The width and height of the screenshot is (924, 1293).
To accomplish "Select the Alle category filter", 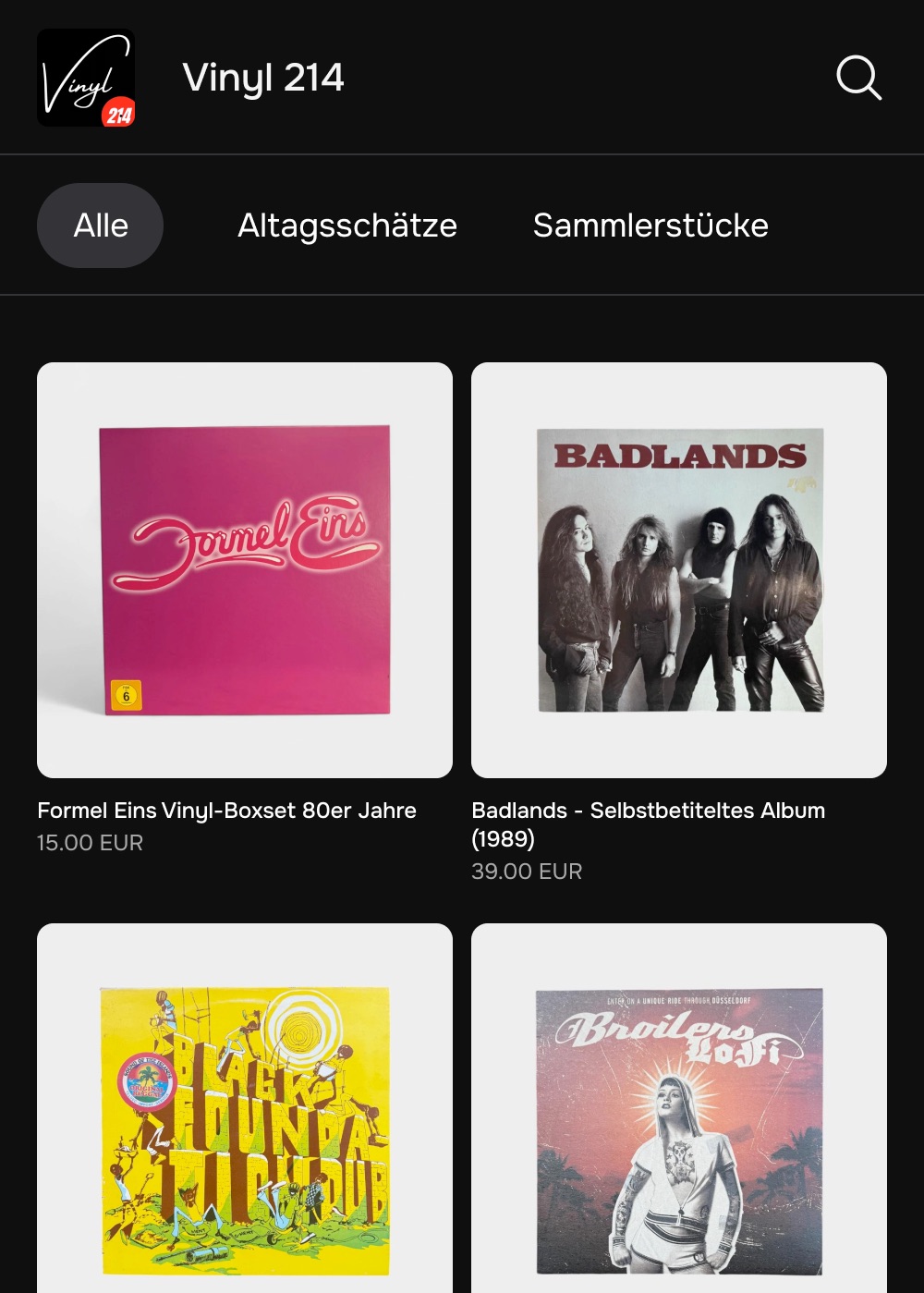I will coord(100,226).
